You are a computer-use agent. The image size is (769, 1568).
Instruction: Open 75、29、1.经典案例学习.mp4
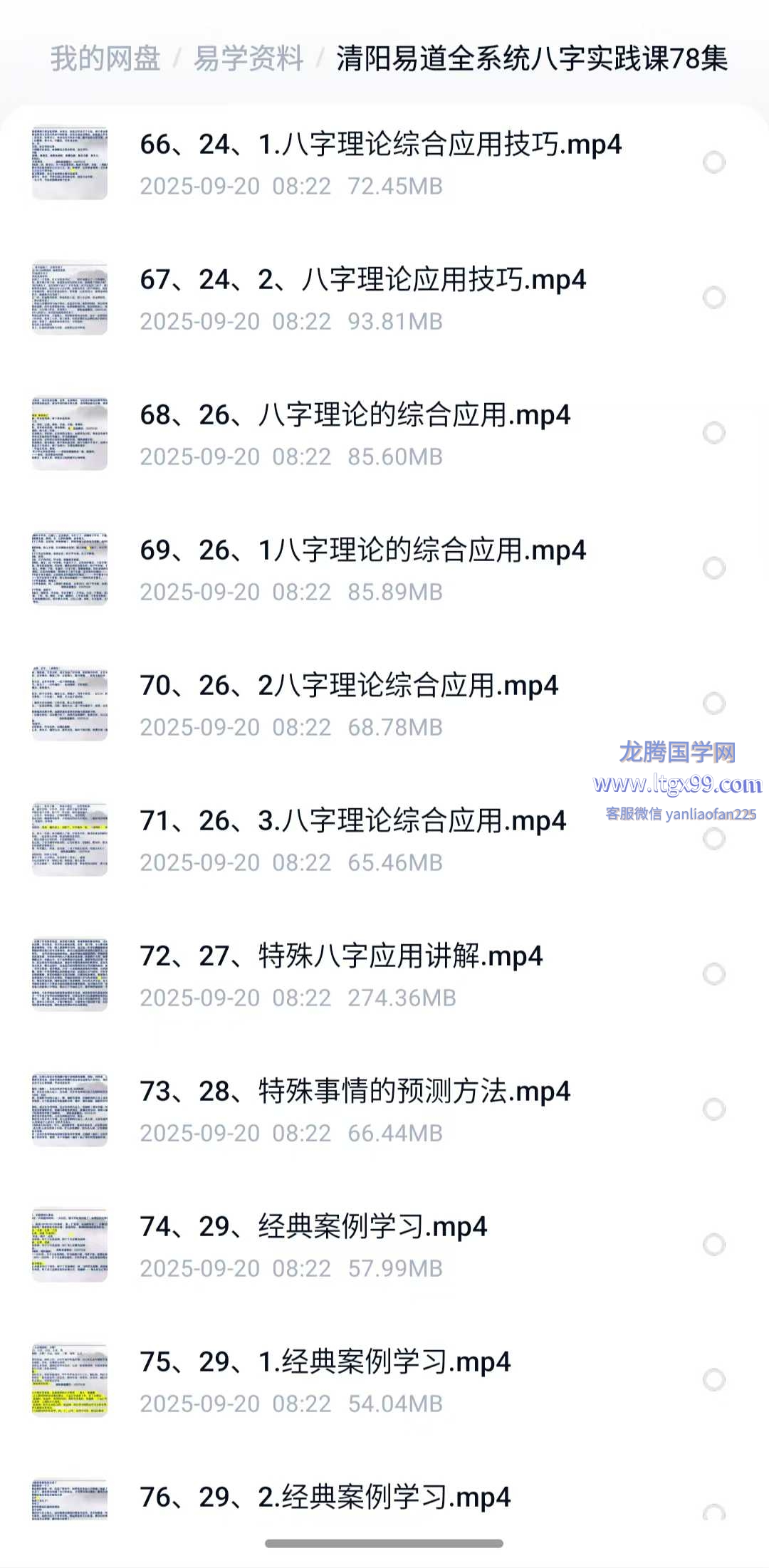click(325, 1362)
